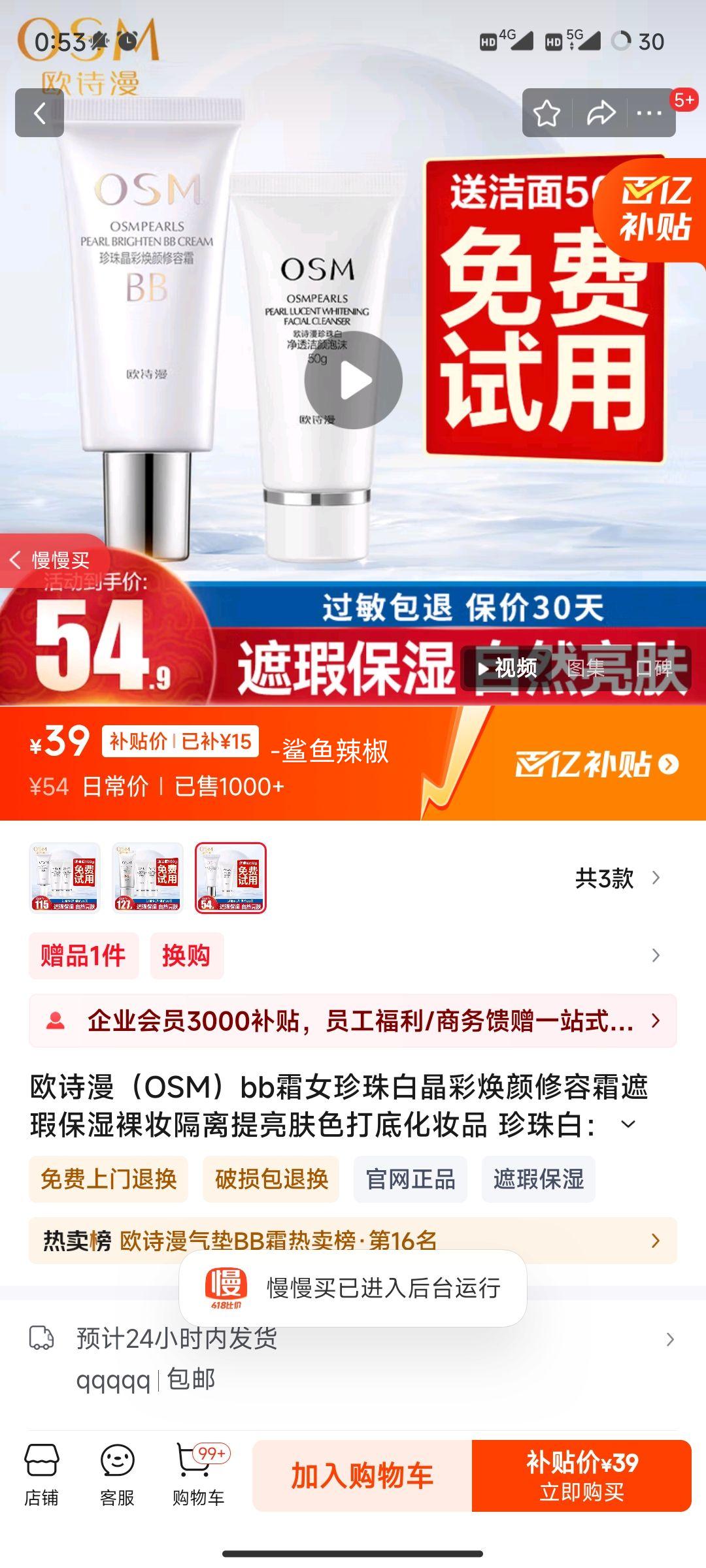
Task: Share this product
Action: pos(600,113)
